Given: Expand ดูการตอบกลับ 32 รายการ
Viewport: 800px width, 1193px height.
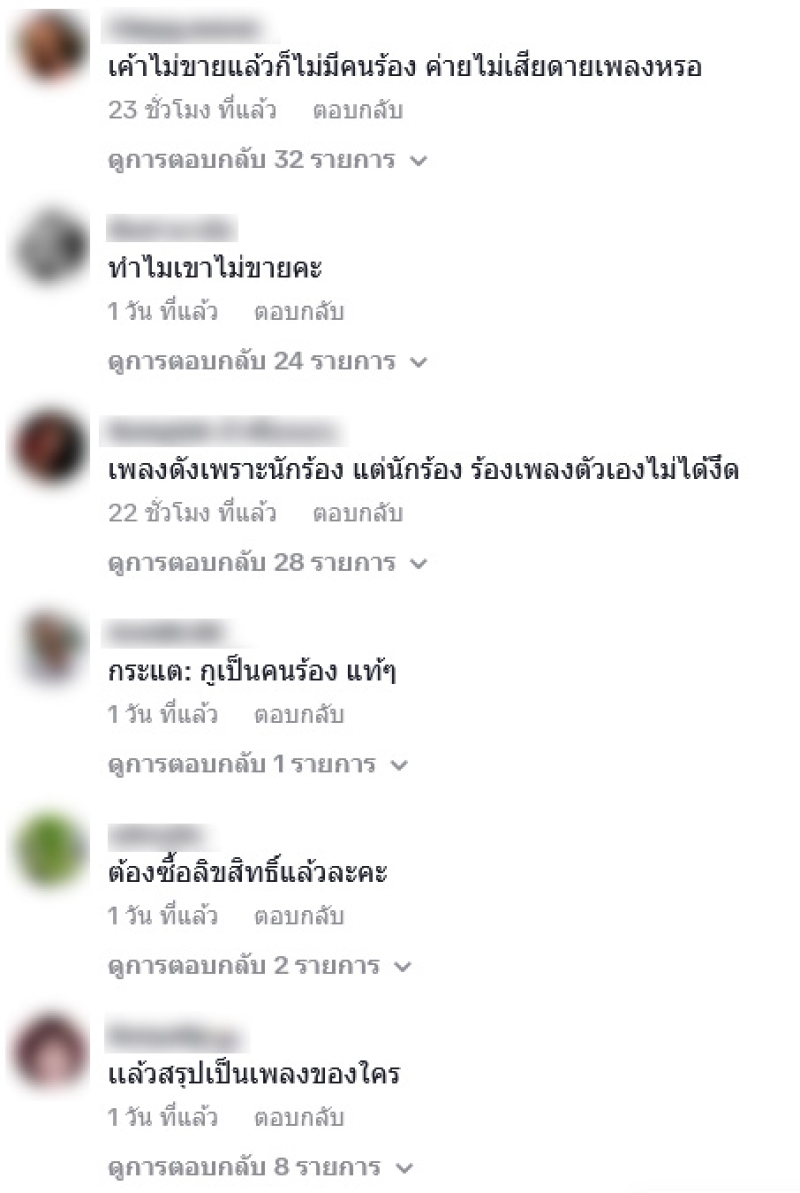Looking at the screenshot, I should tap(267, 160).
